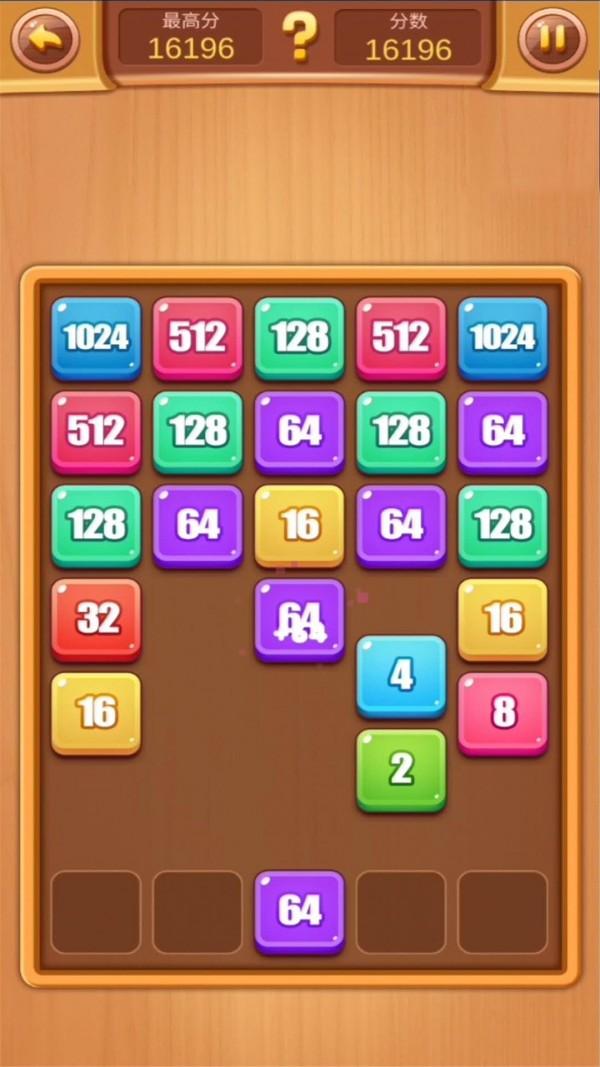Select the fifth empty bottom slot
Image resolution: width=600 pixels, height=1067 pixels.
(x=503, y=911)
